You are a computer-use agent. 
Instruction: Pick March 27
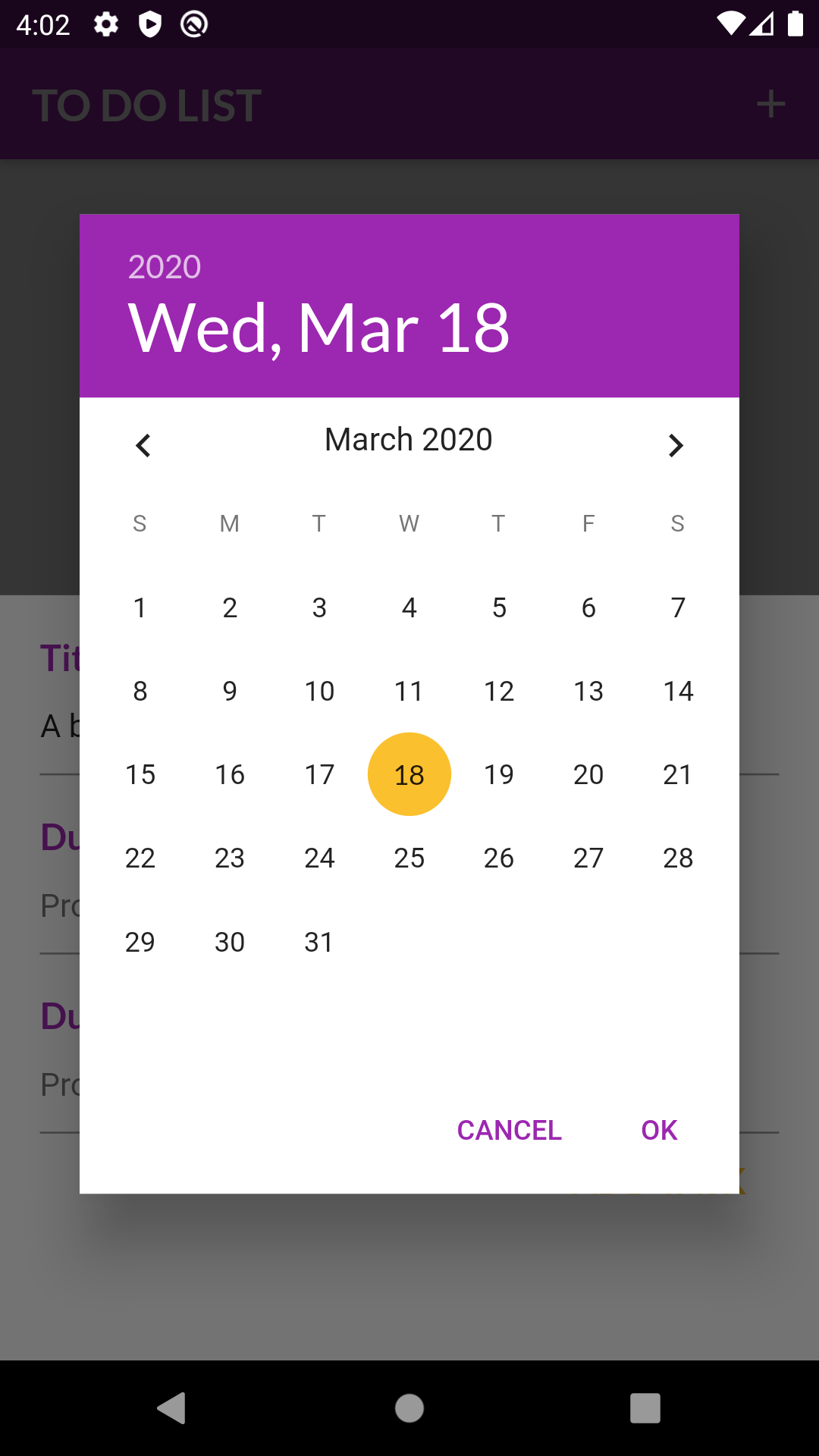588,858
